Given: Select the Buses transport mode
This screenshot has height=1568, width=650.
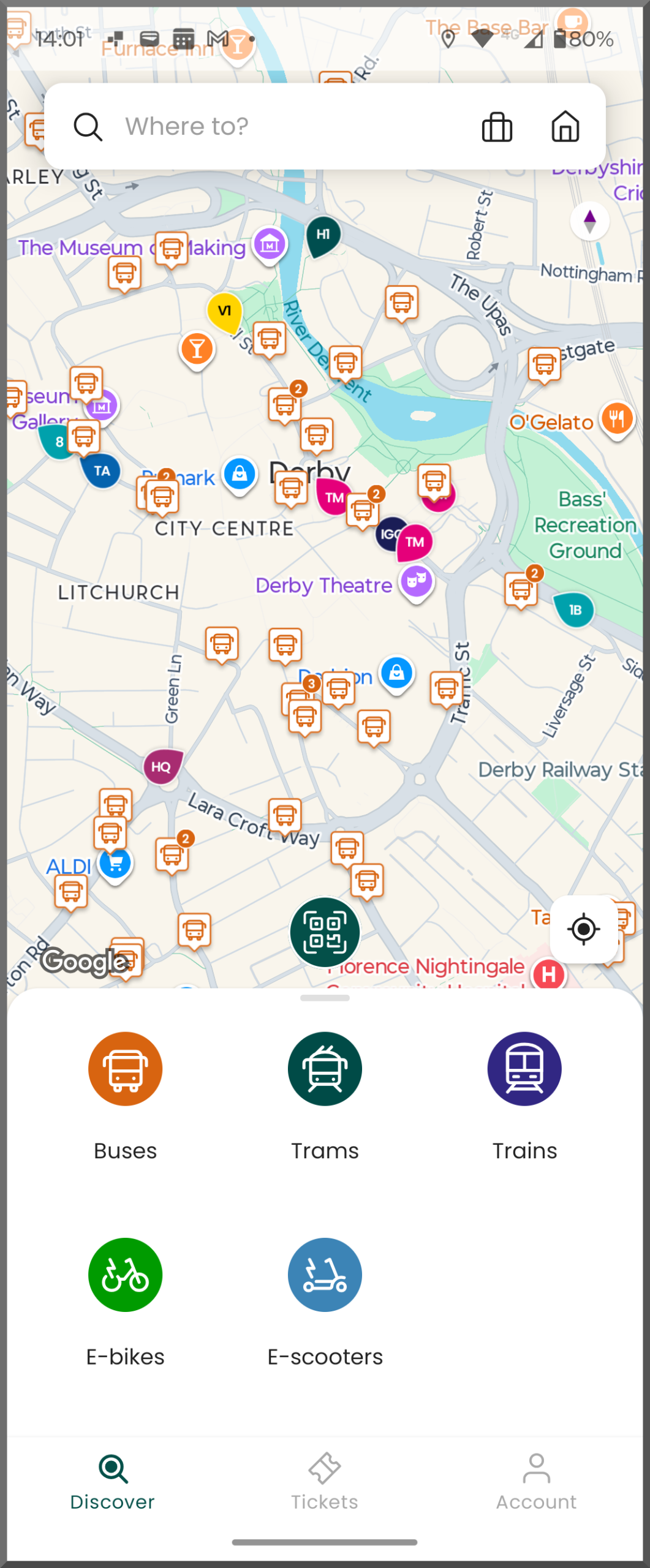Looking at the screenshot, I should (125, 1069).
